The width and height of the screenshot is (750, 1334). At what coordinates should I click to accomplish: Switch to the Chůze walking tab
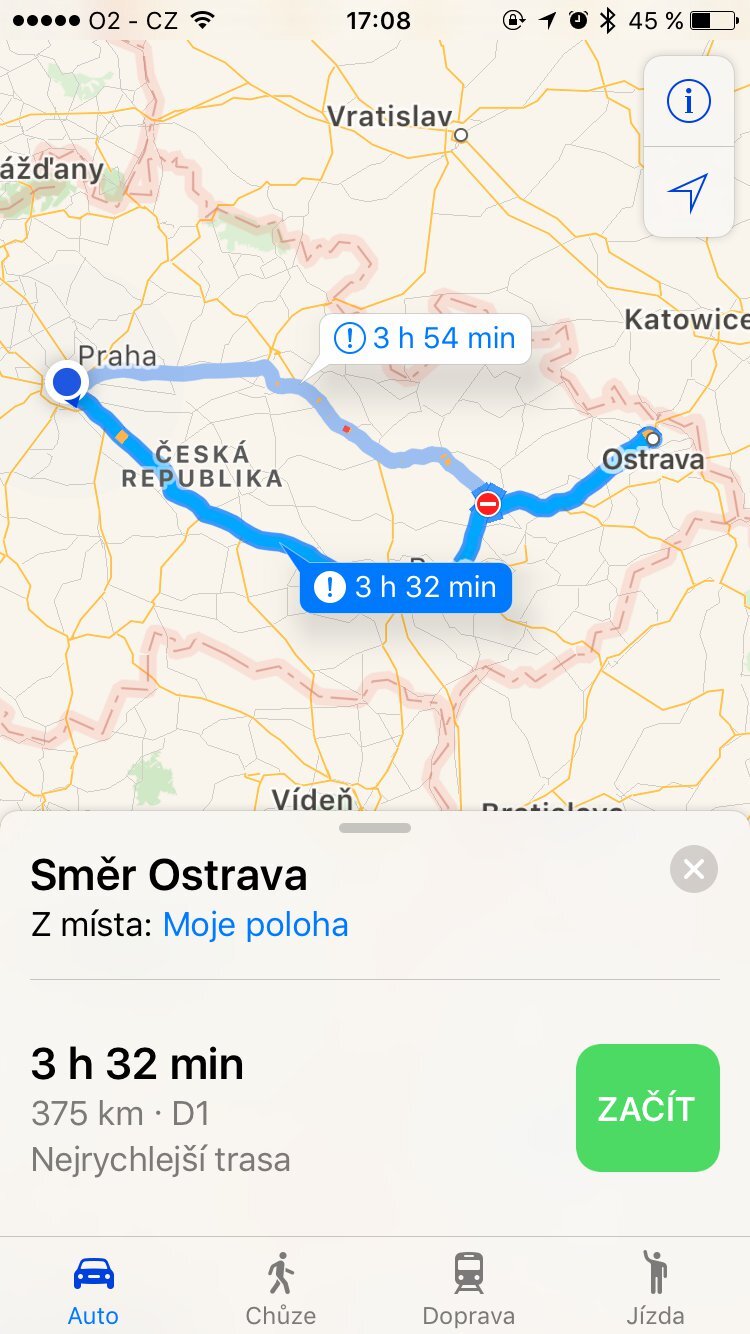281,1288
